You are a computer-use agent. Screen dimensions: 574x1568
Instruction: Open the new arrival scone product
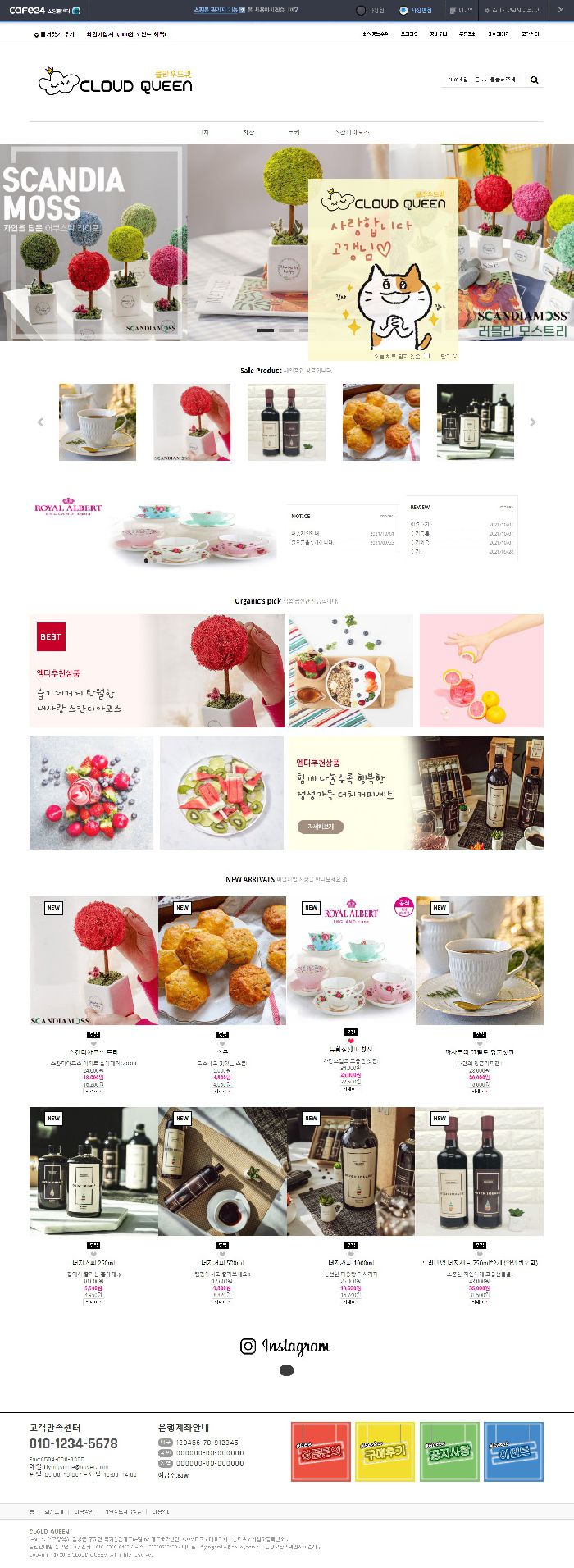point(222,960)
